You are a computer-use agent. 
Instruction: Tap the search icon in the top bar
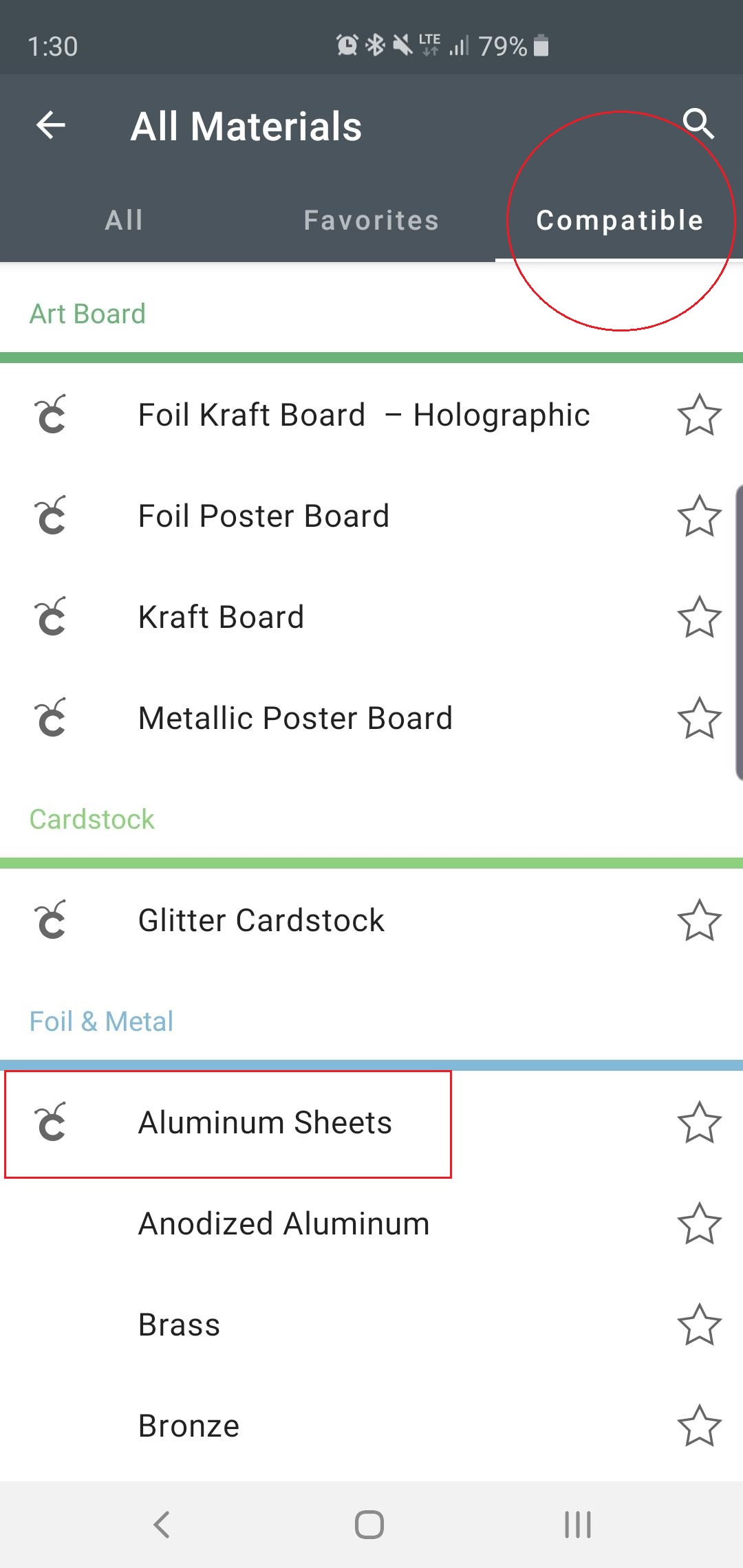[699, 124]
